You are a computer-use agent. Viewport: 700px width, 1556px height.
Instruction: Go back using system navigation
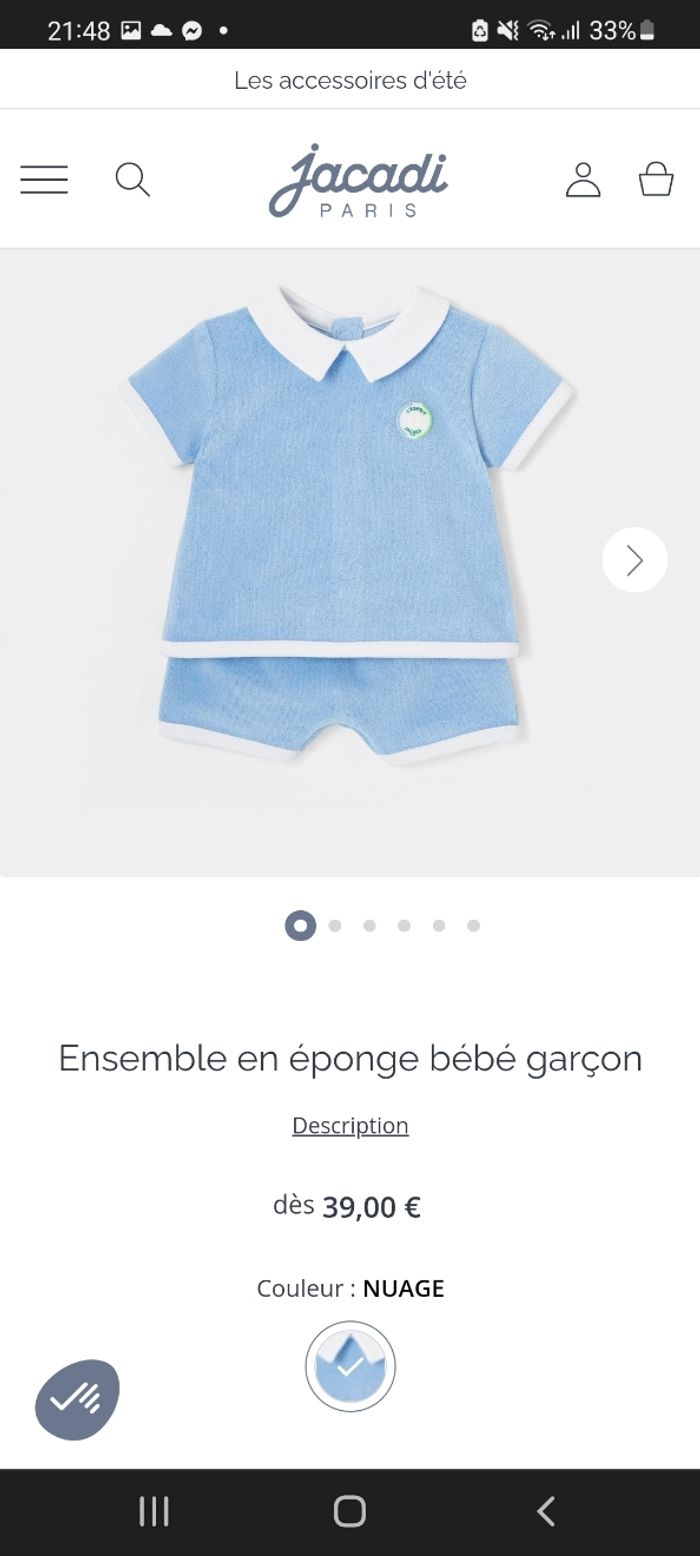545,1511
